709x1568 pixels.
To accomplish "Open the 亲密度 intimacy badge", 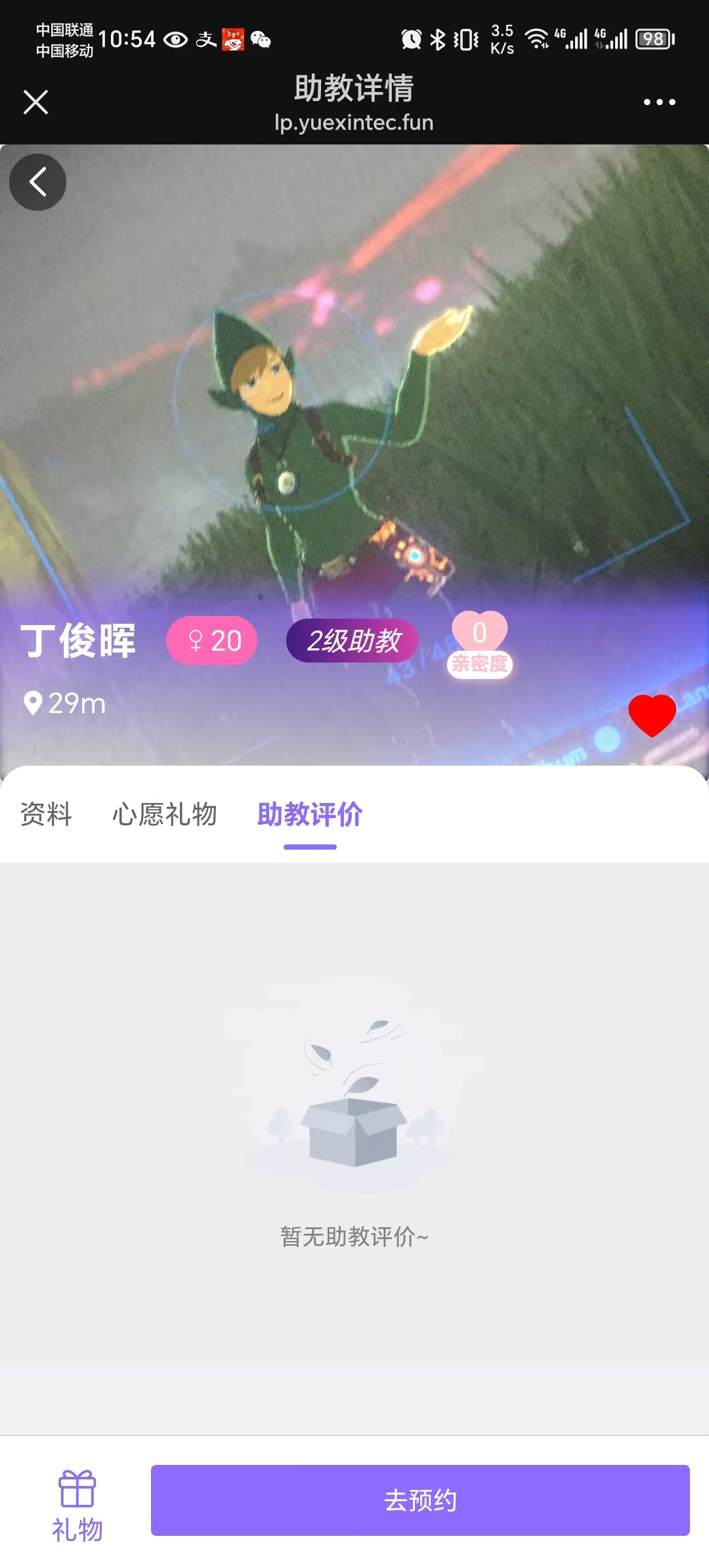I will (x=480, y=645).
